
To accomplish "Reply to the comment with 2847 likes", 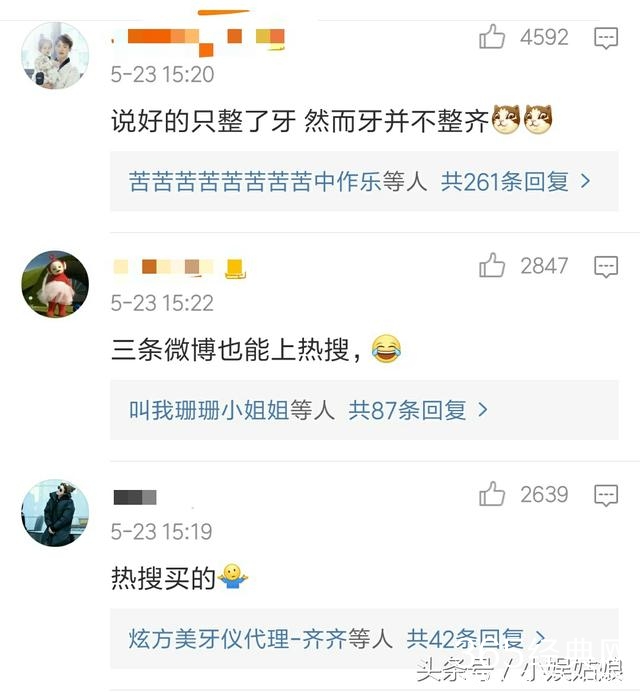I will click(606, 266).
